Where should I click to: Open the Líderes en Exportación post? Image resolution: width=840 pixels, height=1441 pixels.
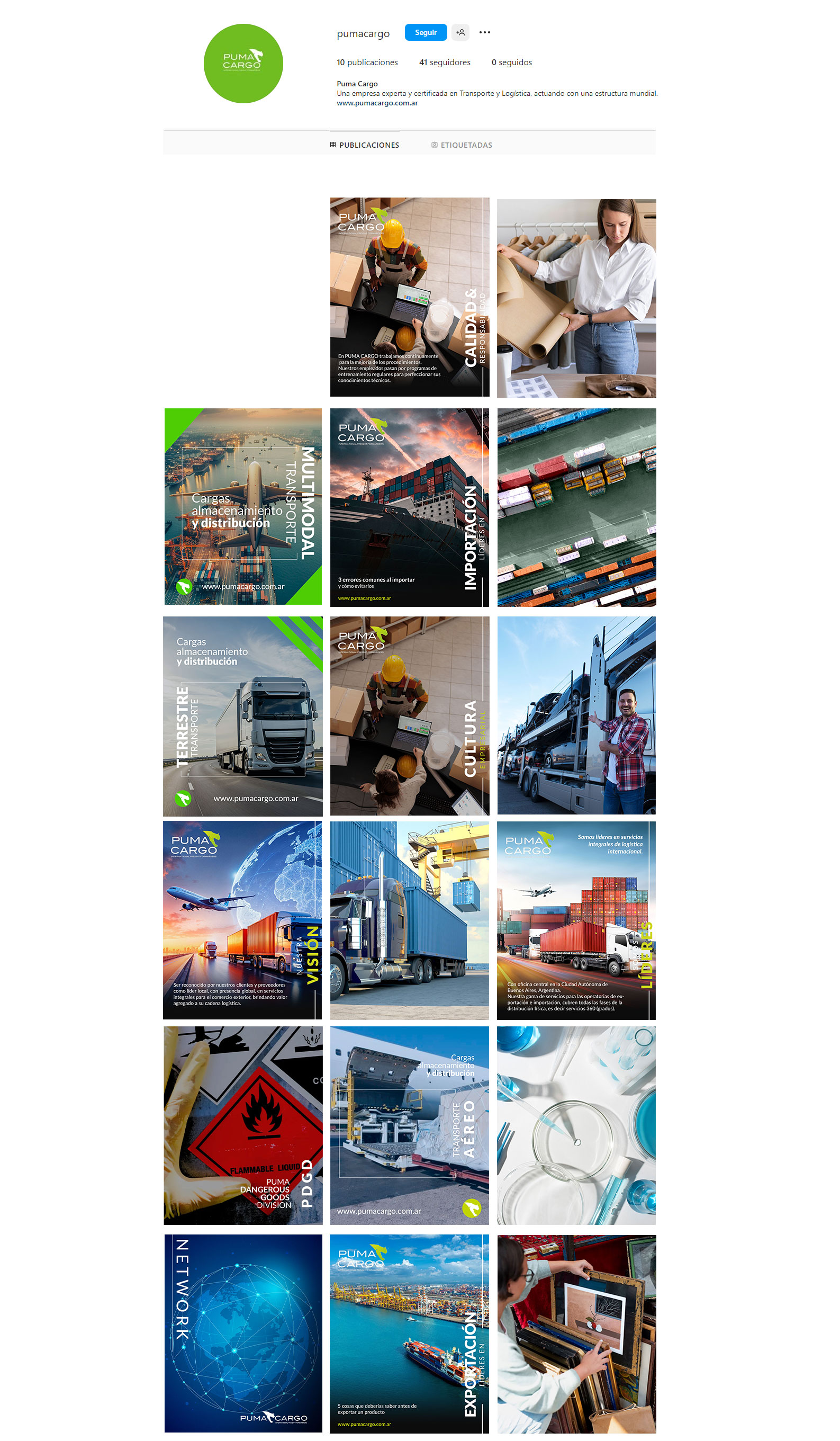click(409, 1333)
